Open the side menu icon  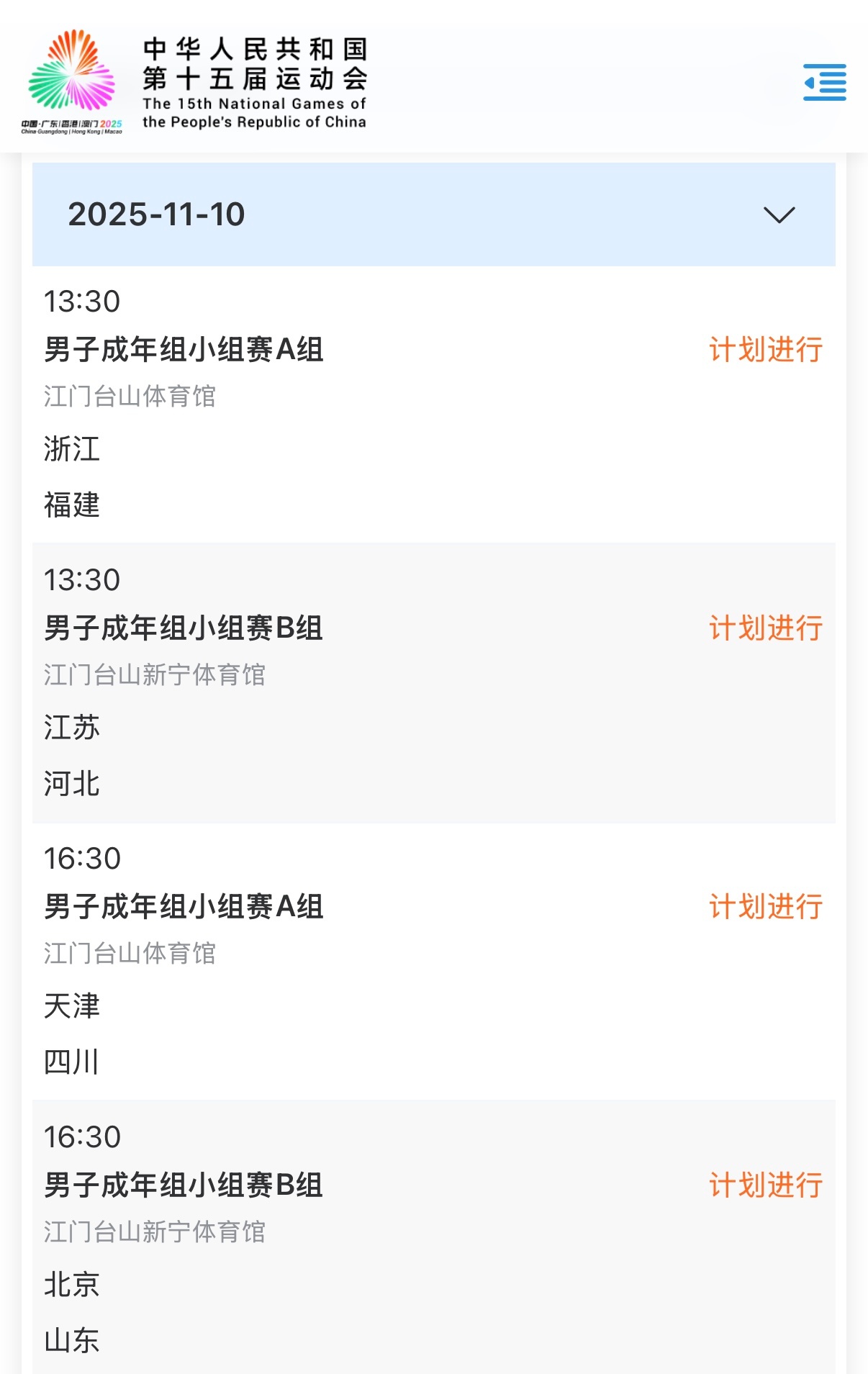pos(825,82)
